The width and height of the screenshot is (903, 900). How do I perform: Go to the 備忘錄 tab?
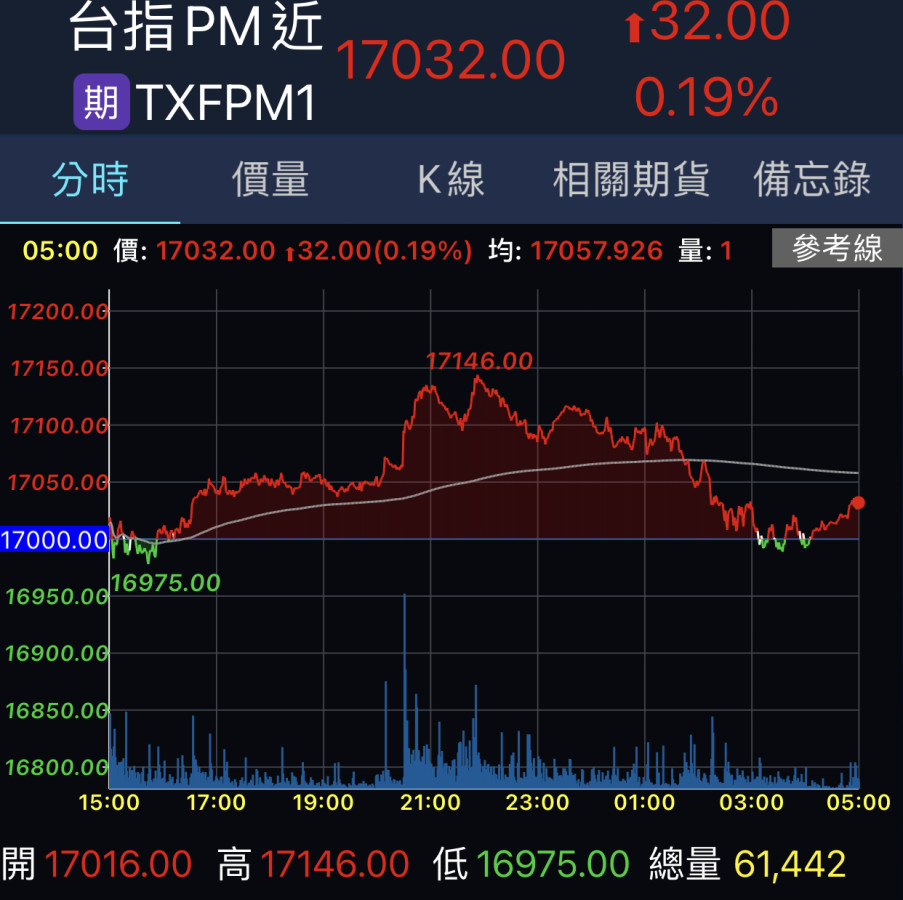pyautogui.click(x=812, y=181)
